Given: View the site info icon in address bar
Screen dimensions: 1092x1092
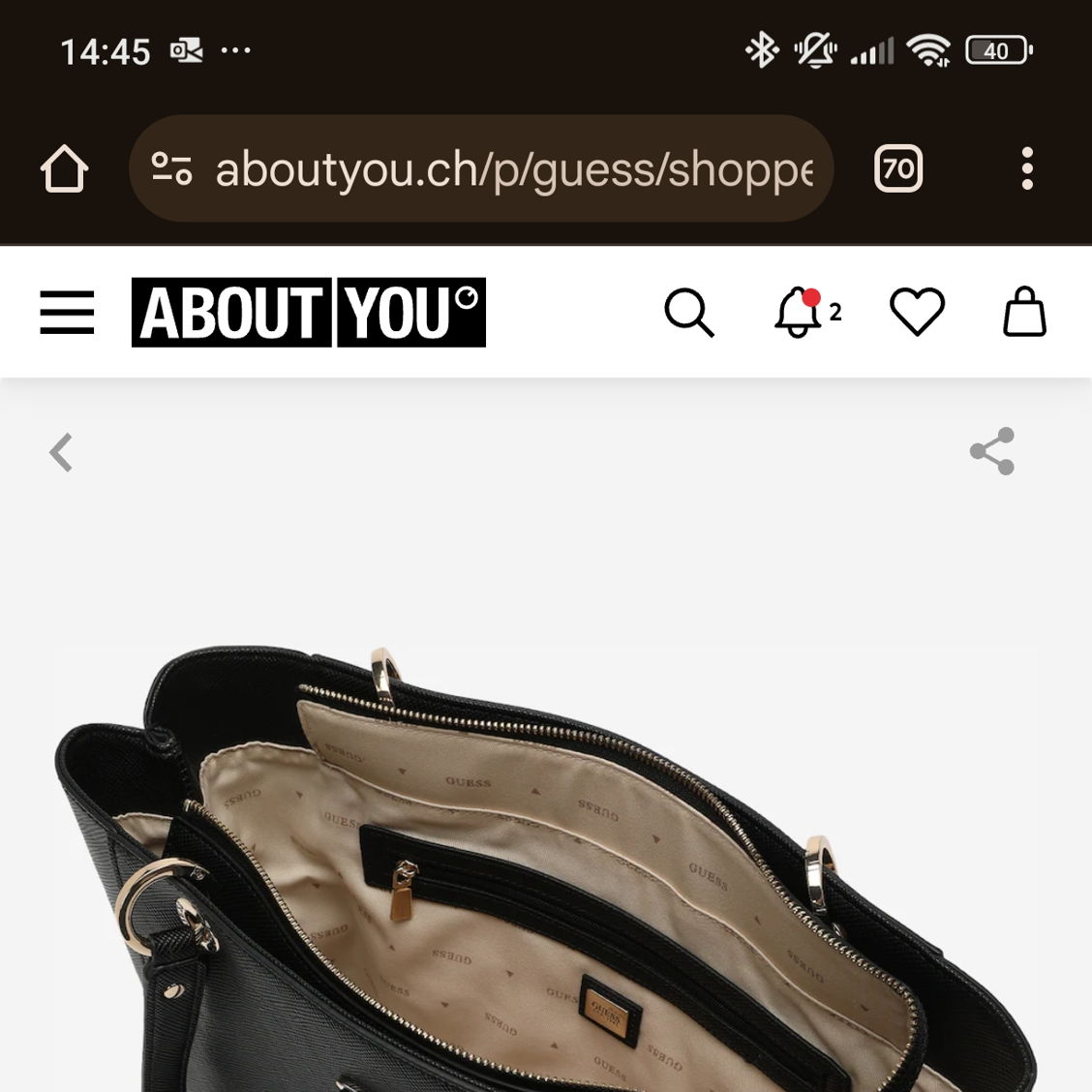Looking at the screenshot, I should pyautogui.click(x=172, y=168).
